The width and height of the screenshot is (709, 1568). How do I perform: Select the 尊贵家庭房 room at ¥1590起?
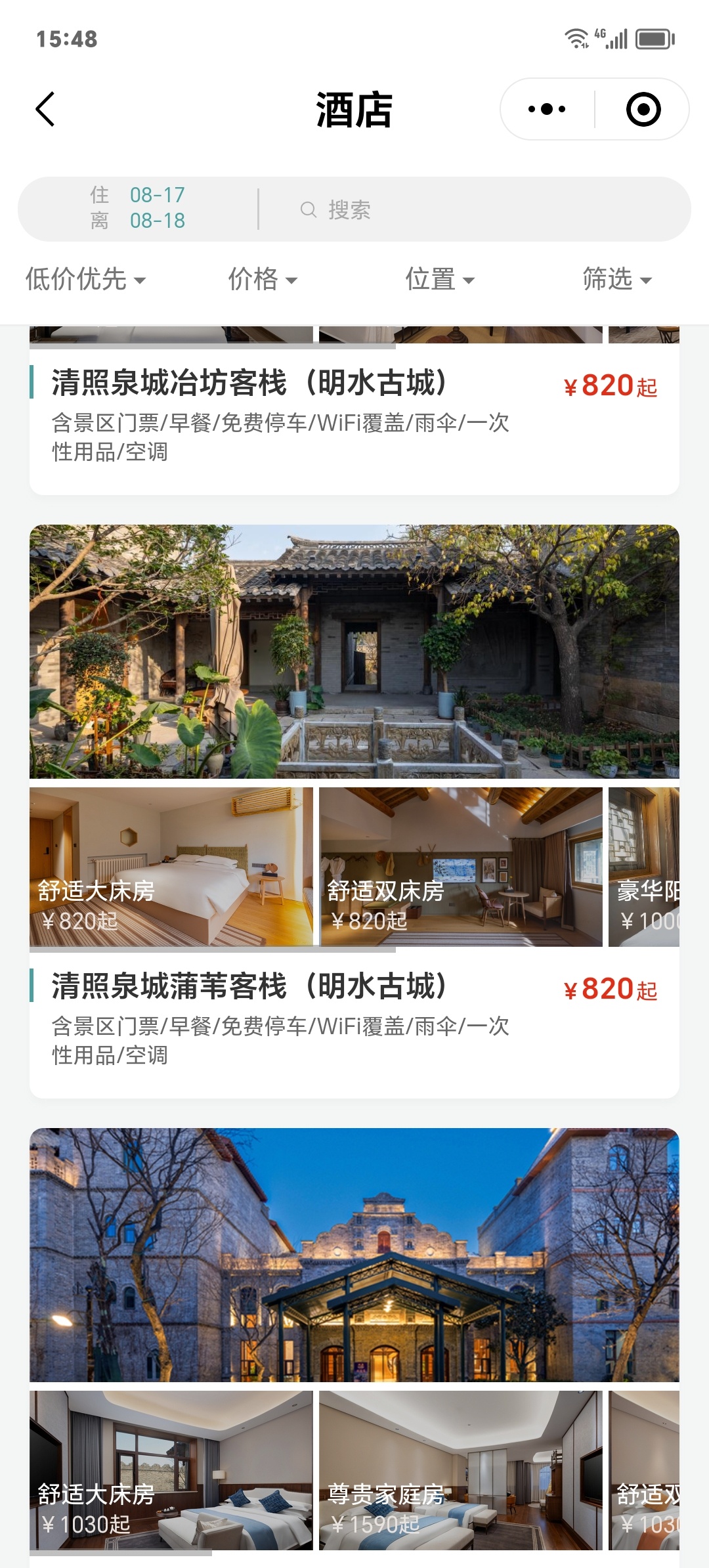460,1470
